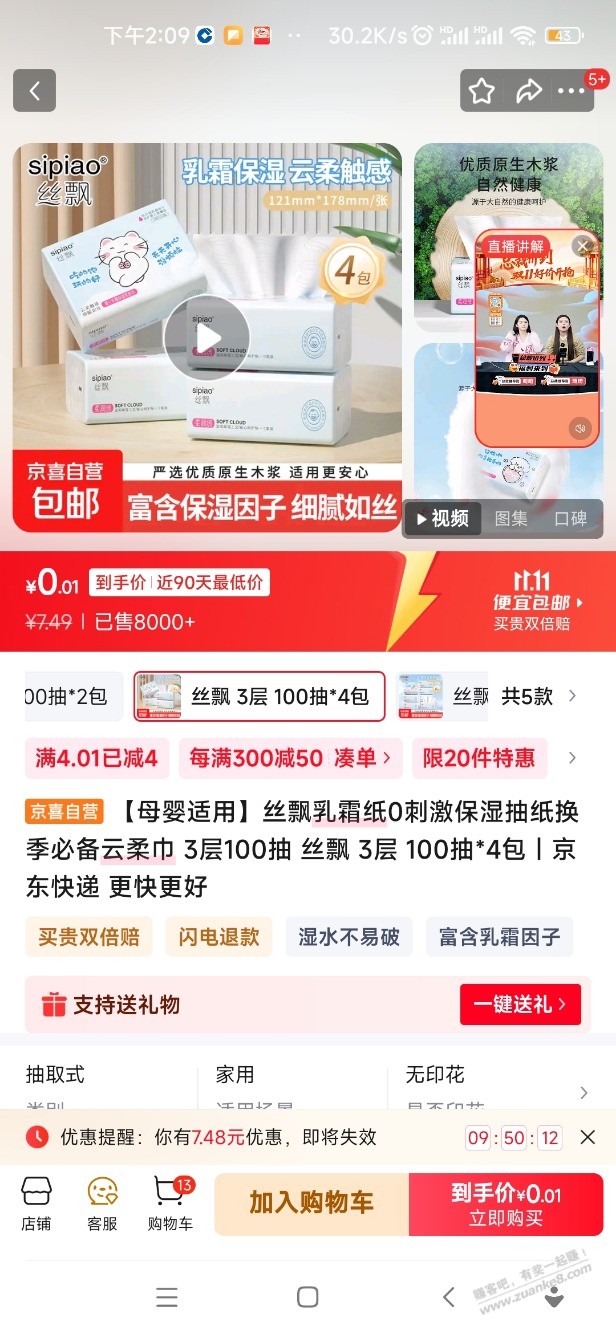
Task: Contact 客服 customer service
Action: 102,1203
